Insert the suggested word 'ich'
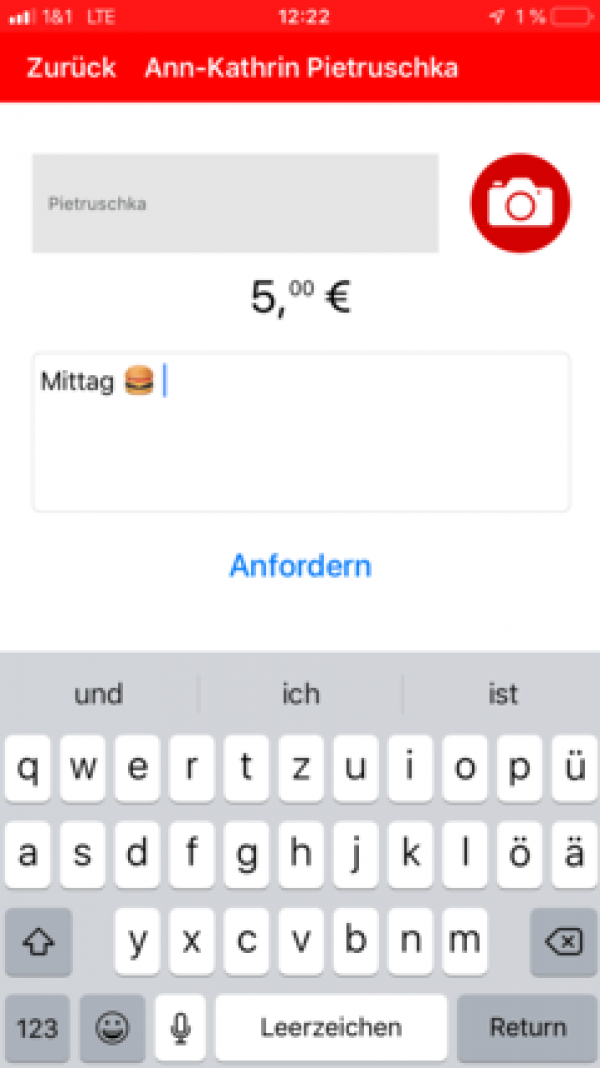 pyautogui.click(x=300, y=694)
